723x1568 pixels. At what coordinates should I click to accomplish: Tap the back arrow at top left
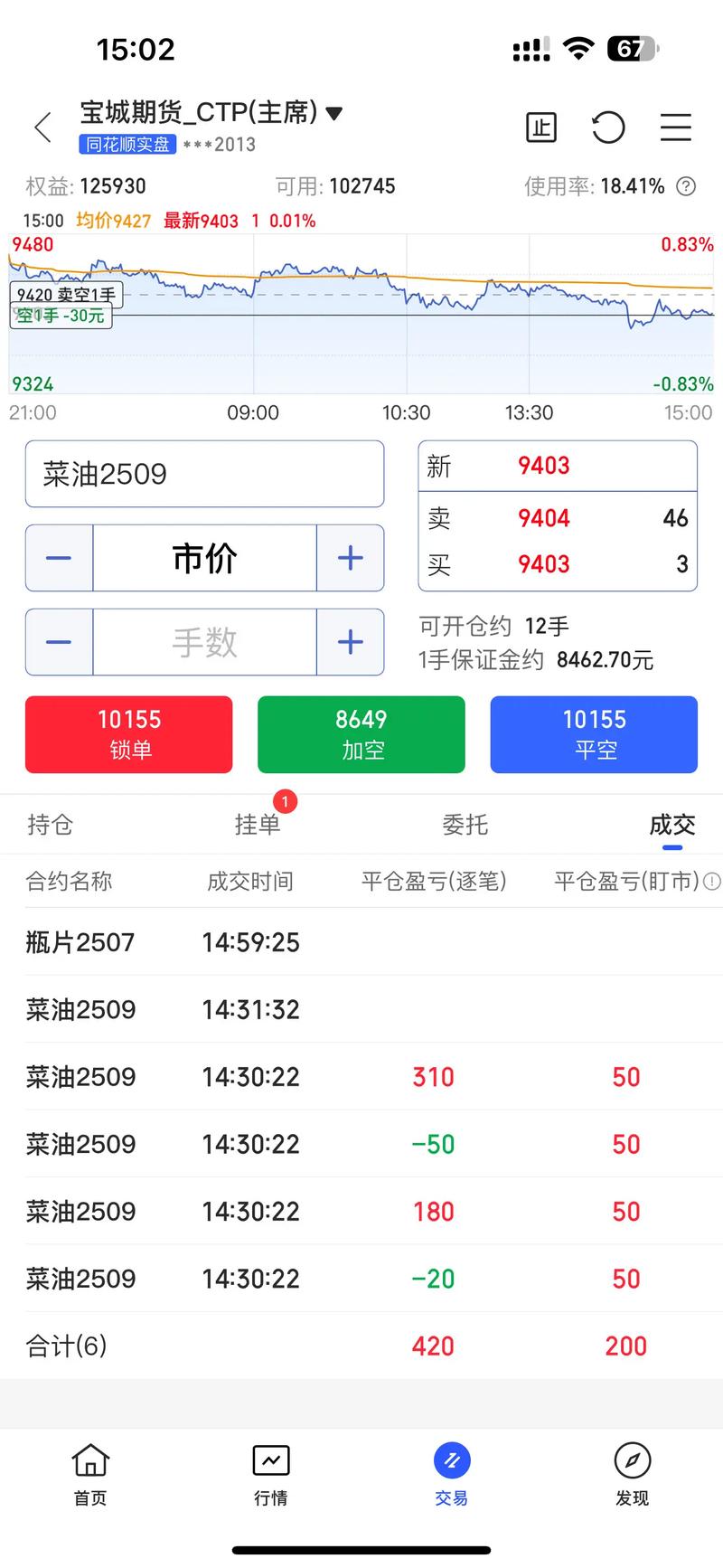pyautogui.click(x=42, y=127)
